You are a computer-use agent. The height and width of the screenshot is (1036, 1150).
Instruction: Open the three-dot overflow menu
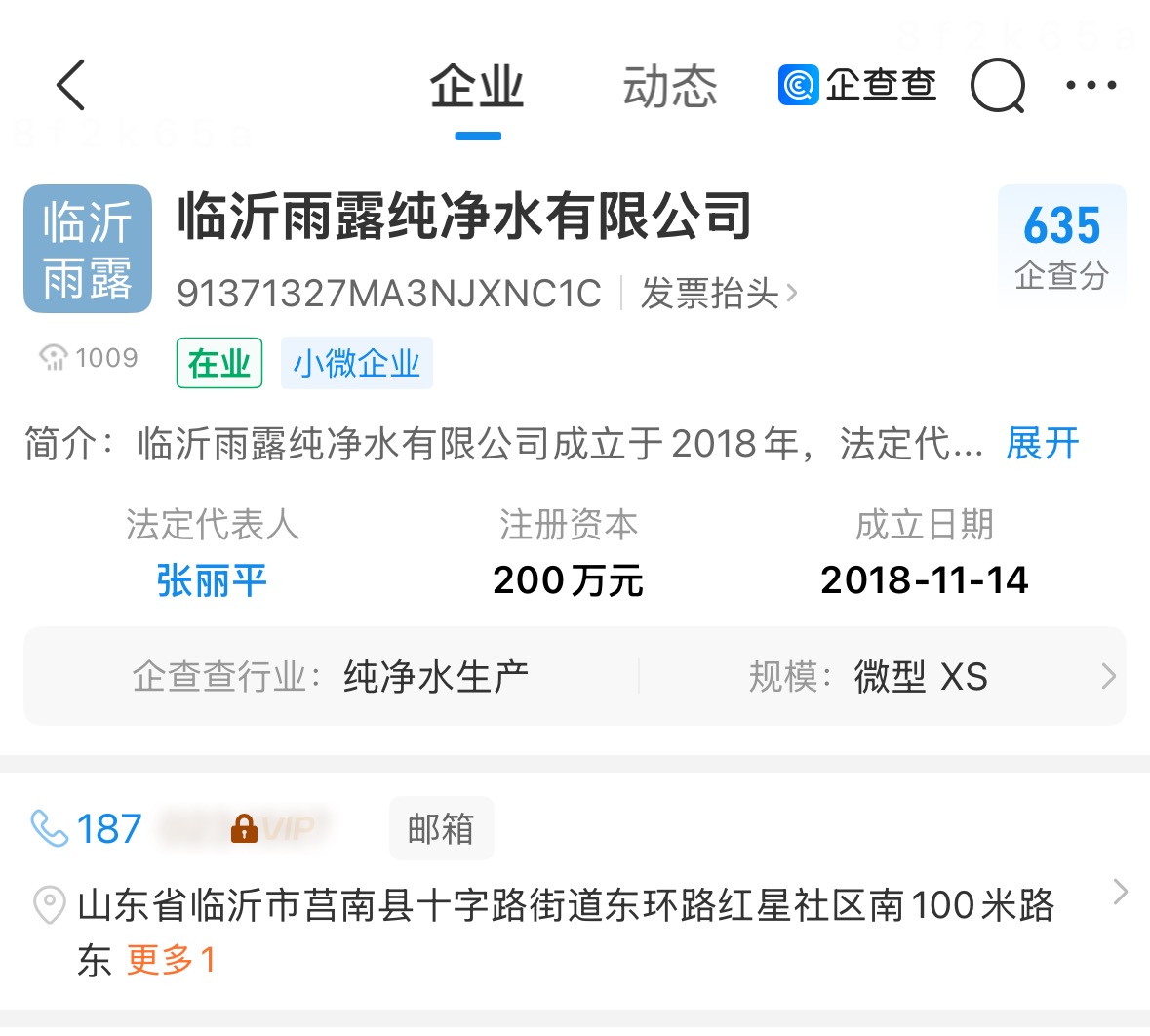click(1091, 85)
